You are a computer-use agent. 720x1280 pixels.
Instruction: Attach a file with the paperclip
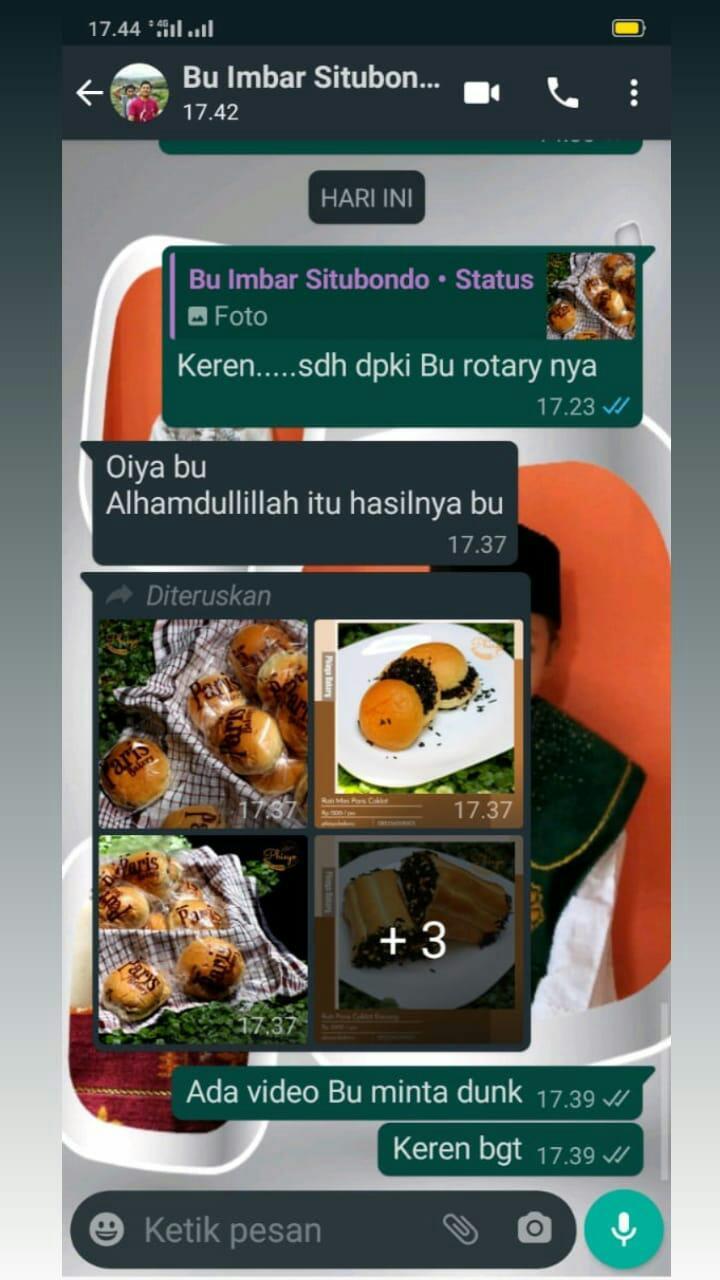pyautogui.click(x=460, y=1229)
